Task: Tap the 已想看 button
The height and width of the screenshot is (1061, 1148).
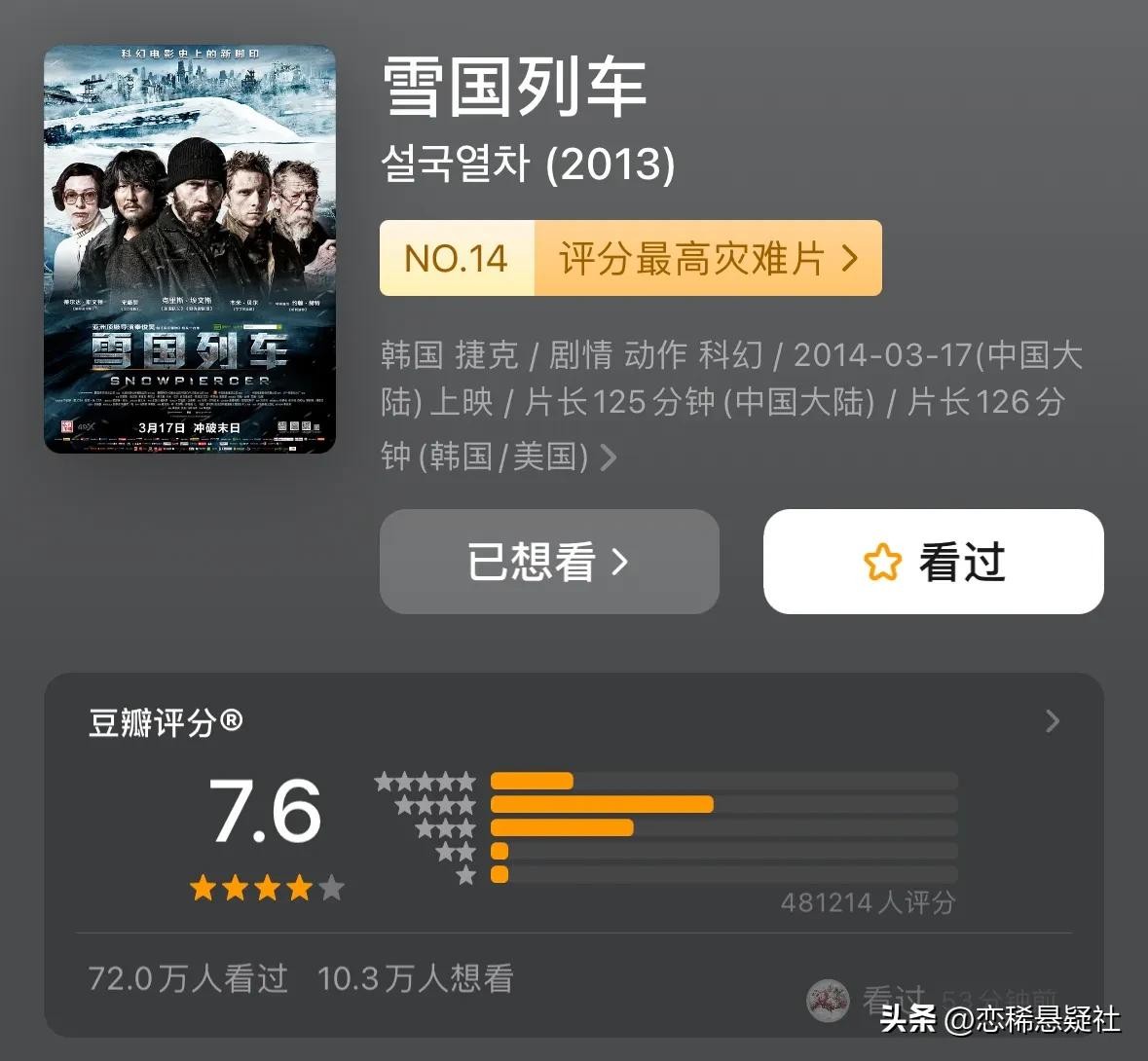Action: coord(549,562)
